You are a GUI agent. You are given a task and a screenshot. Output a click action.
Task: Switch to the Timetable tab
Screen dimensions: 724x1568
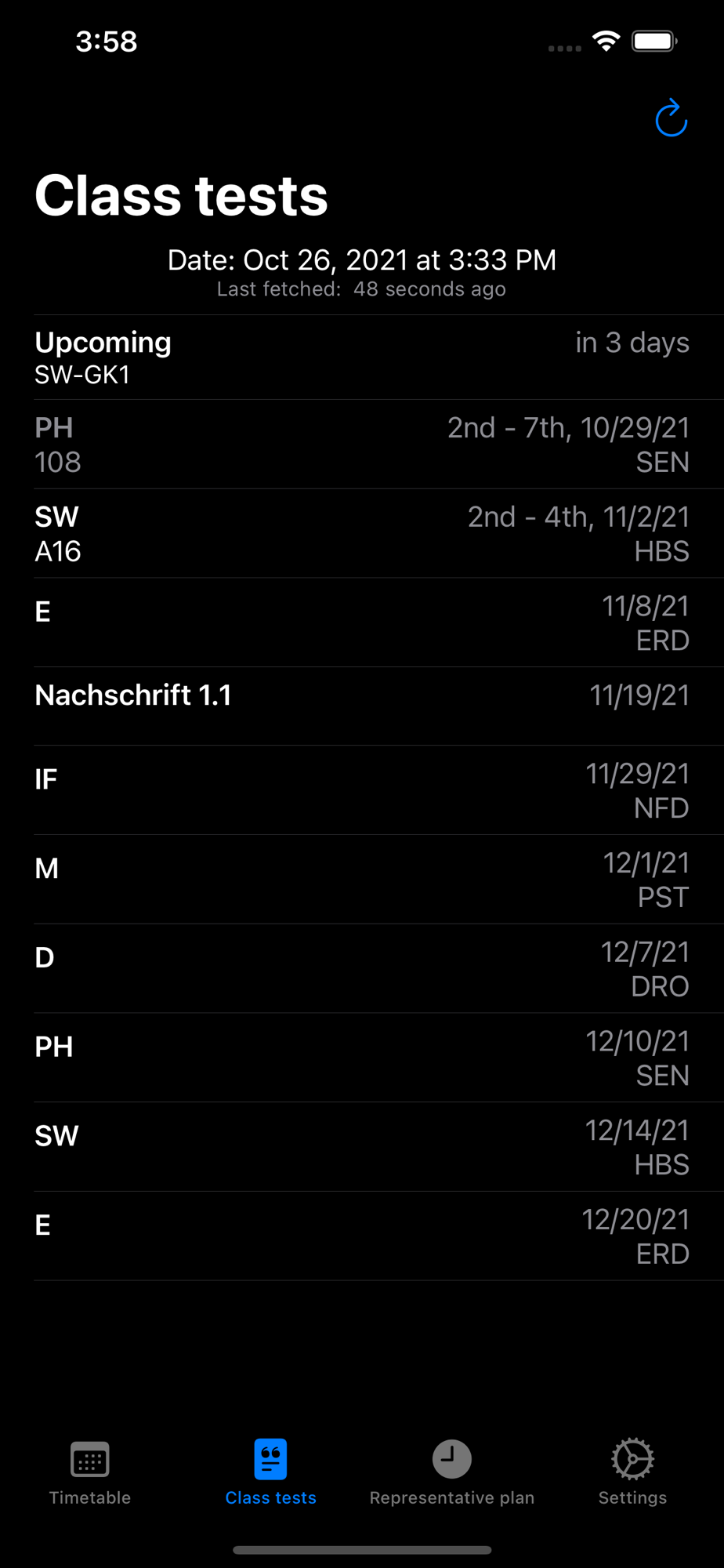click(90, 1472)
